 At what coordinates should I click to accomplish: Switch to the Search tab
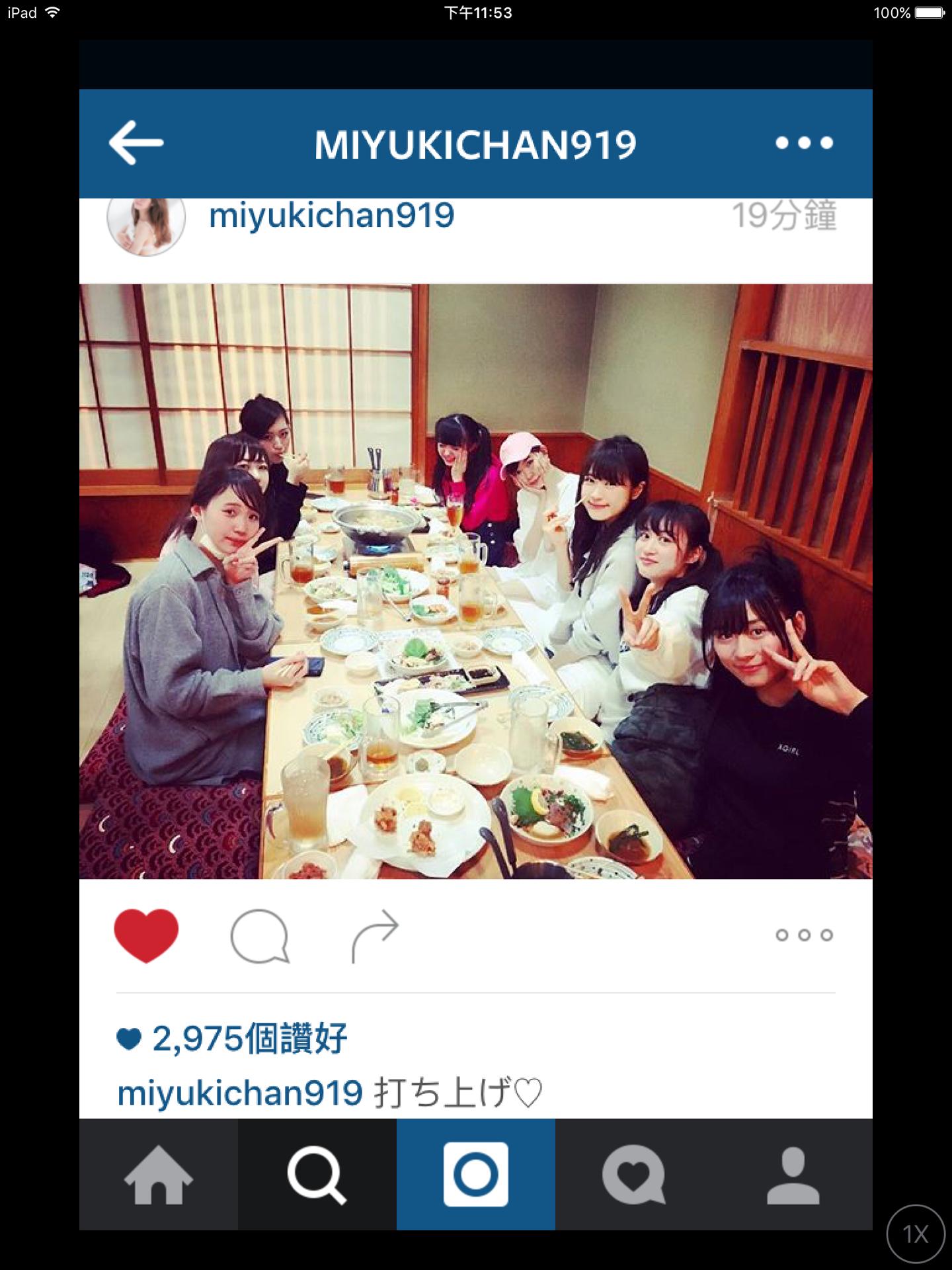tap(317, 1175)
